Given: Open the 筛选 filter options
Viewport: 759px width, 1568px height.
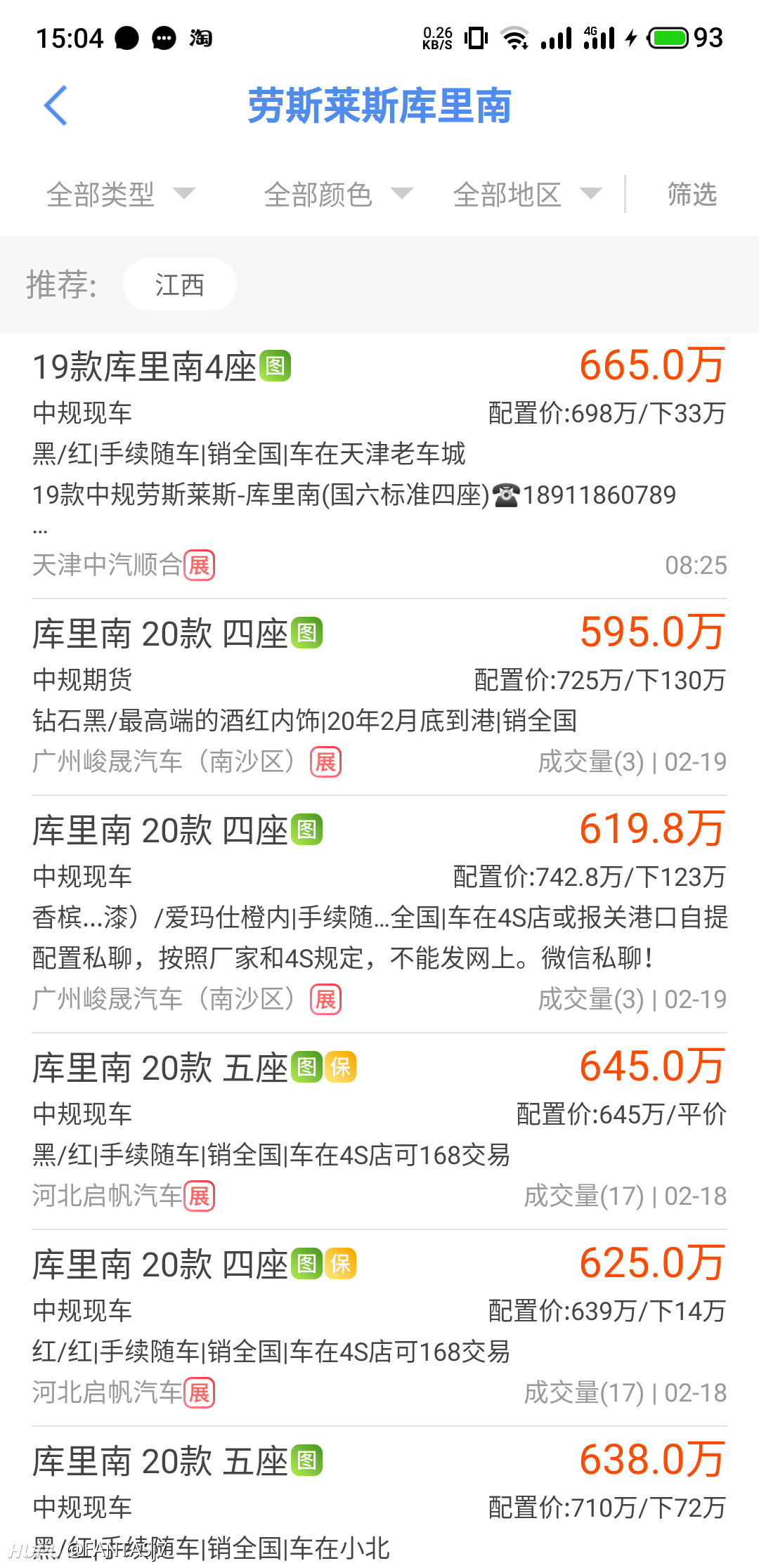Looking at the screenshot, I should (x=692, y=194).
